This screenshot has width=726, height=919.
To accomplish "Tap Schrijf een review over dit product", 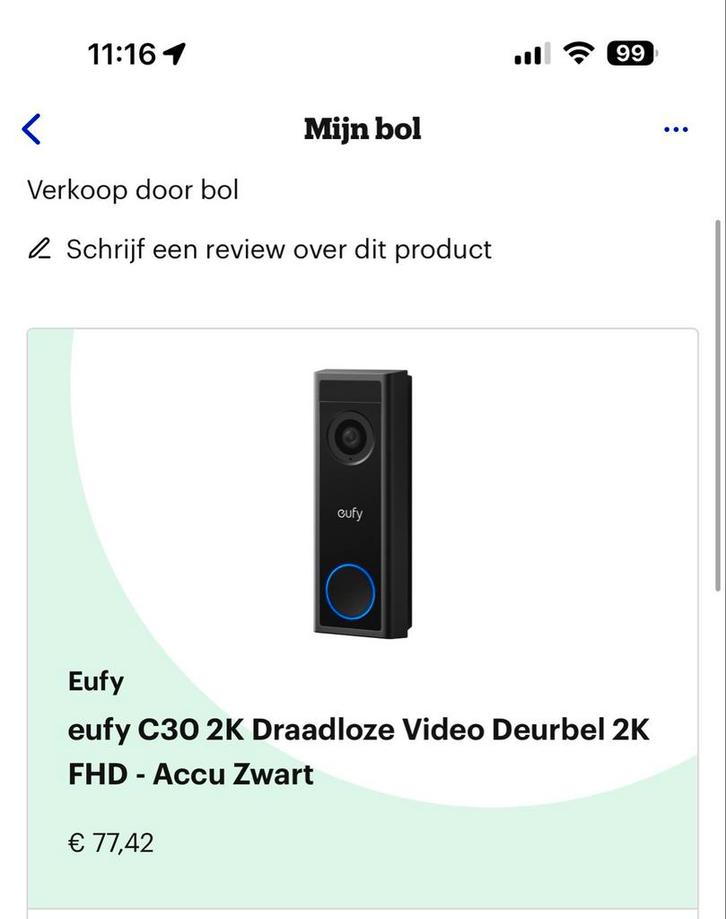I will 278,249.
